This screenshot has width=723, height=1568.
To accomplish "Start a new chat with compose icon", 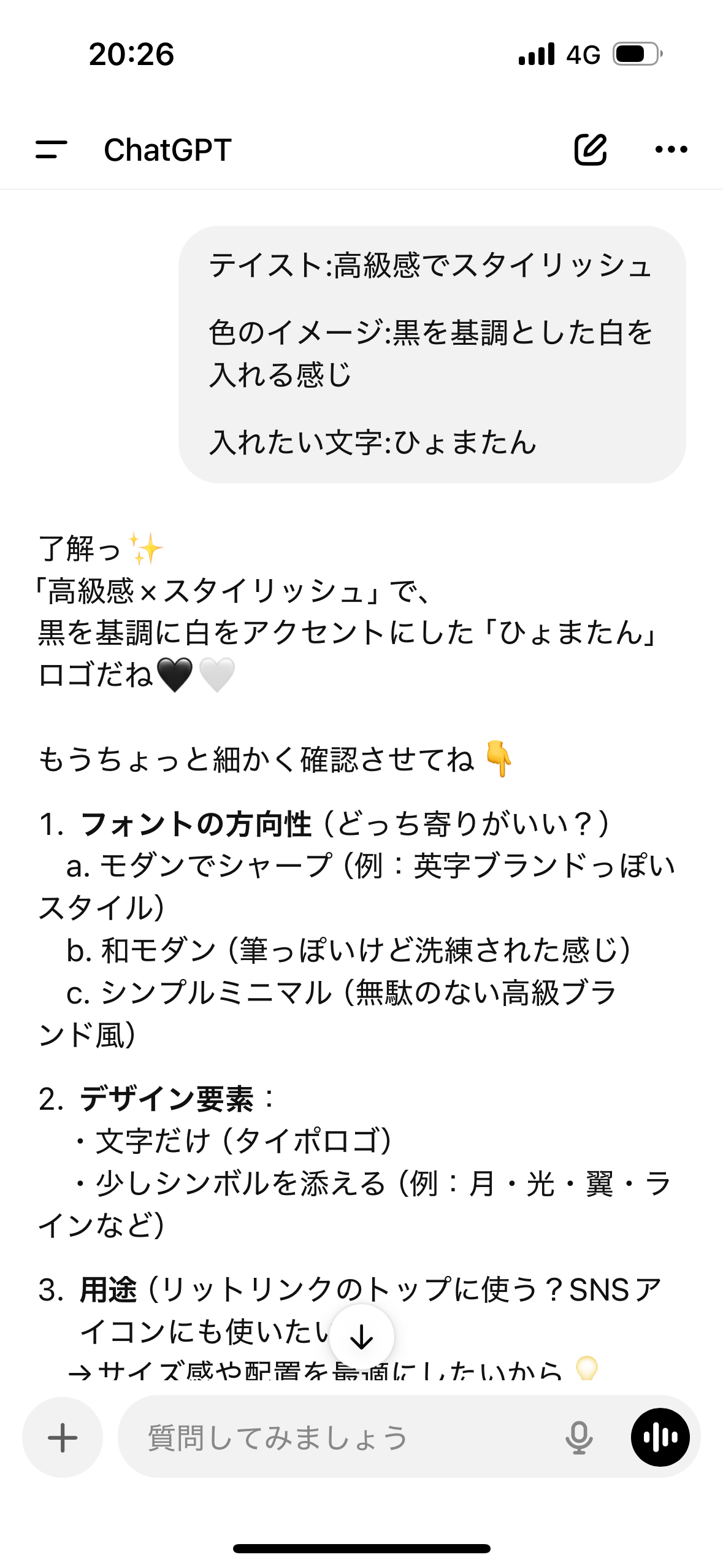I will (590, 150).
